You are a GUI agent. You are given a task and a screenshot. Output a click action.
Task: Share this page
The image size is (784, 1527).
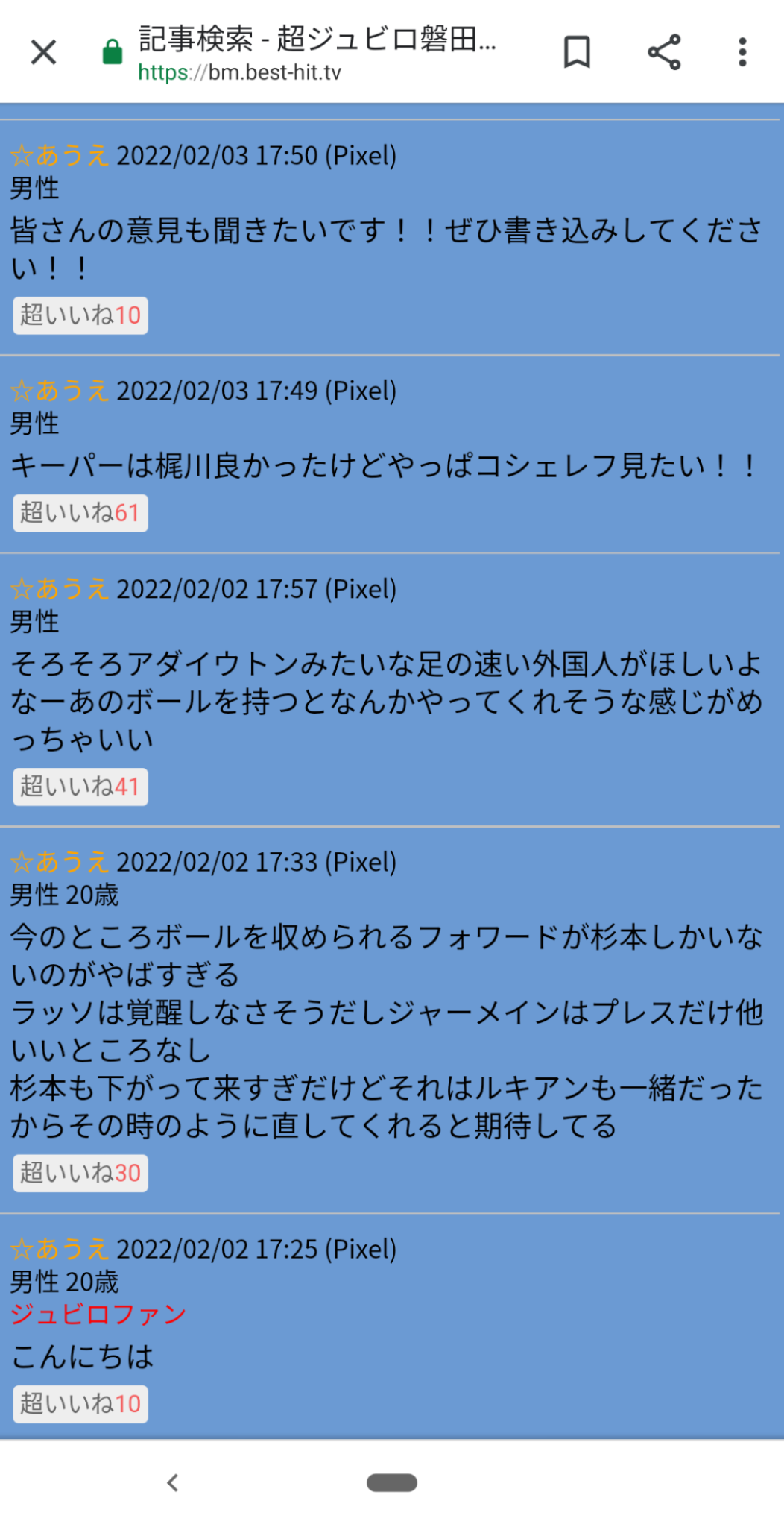[663, 52]
